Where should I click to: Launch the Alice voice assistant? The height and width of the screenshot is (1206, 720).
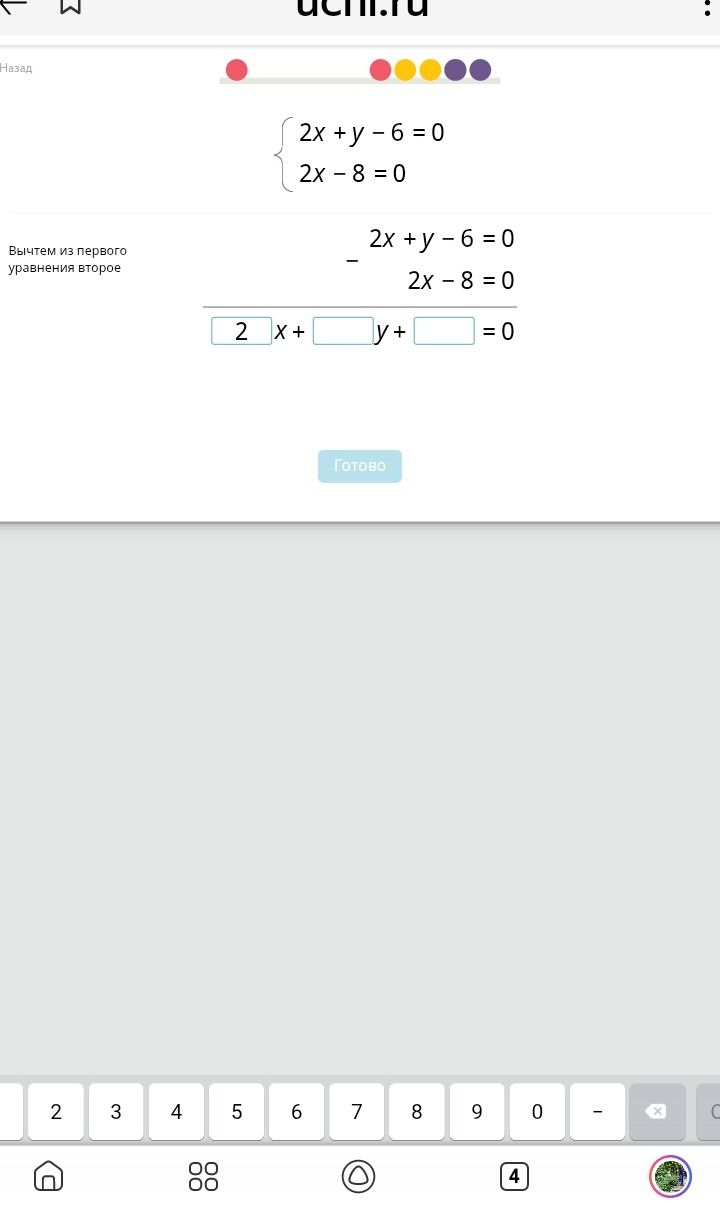tap(359, 1176)
